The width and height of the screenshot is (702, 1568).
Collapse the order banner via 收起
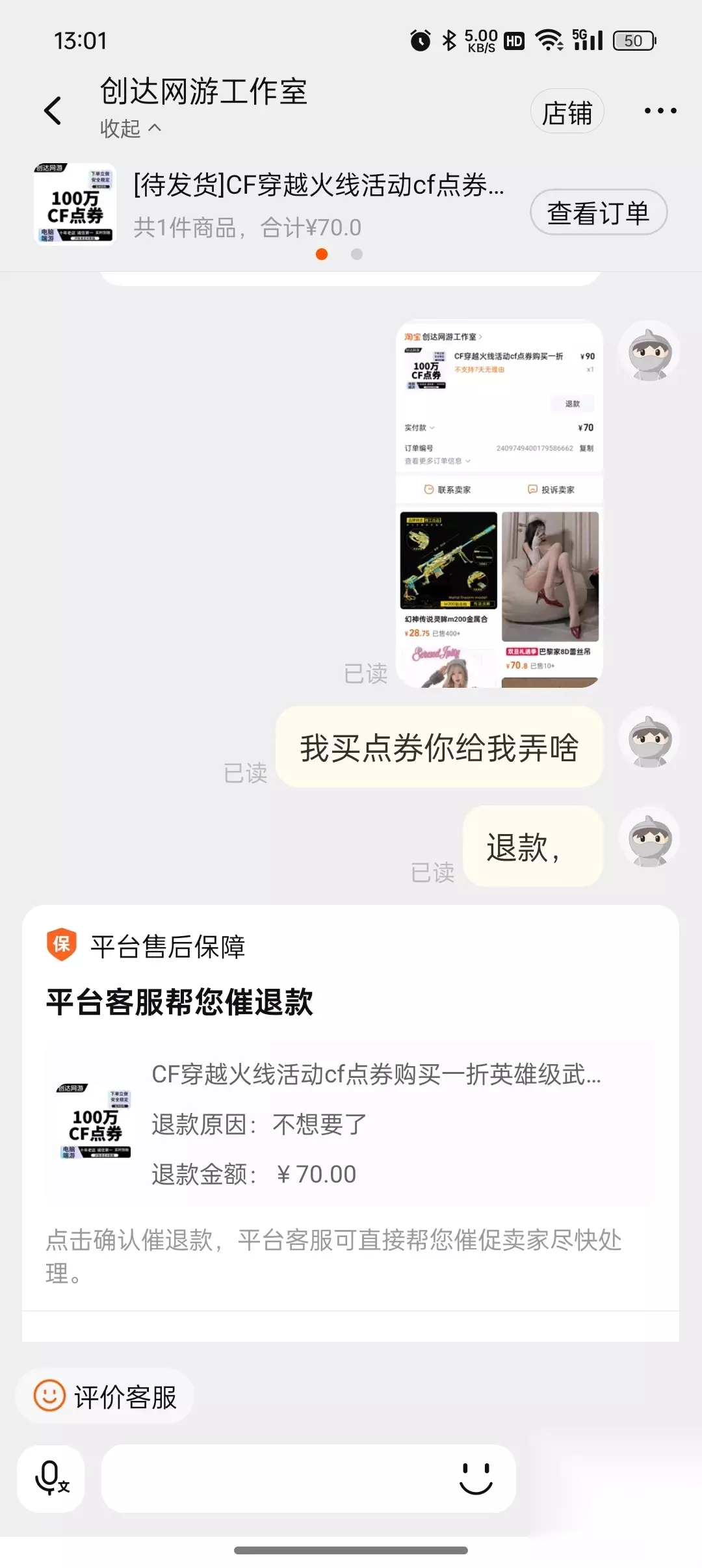pos(130,128)
